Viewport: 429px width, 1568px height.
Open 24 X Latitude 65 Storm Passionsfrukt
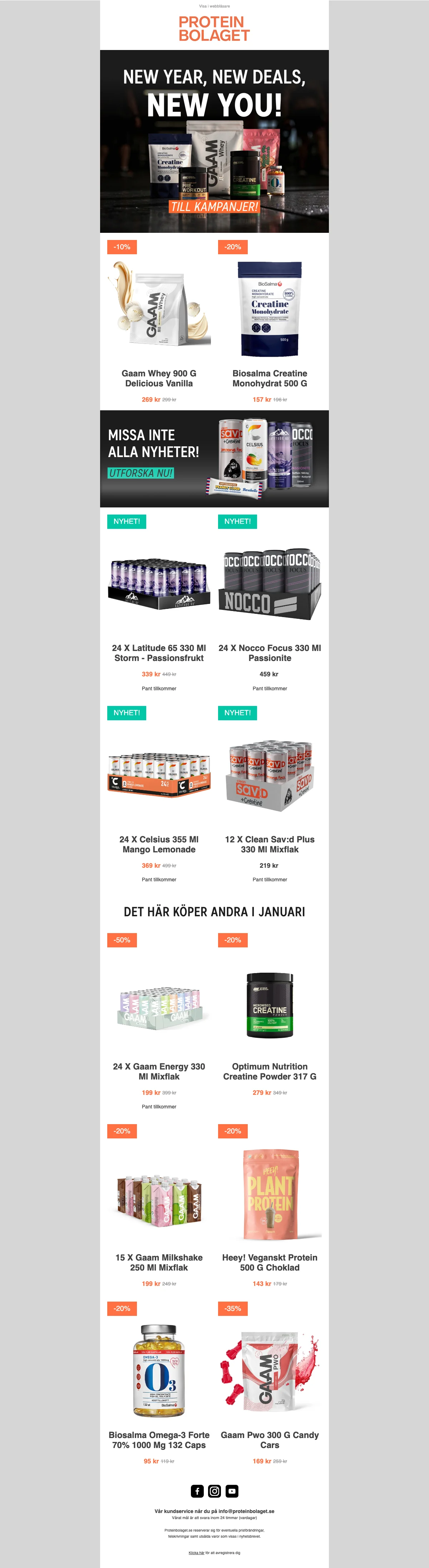pos(159,652)
